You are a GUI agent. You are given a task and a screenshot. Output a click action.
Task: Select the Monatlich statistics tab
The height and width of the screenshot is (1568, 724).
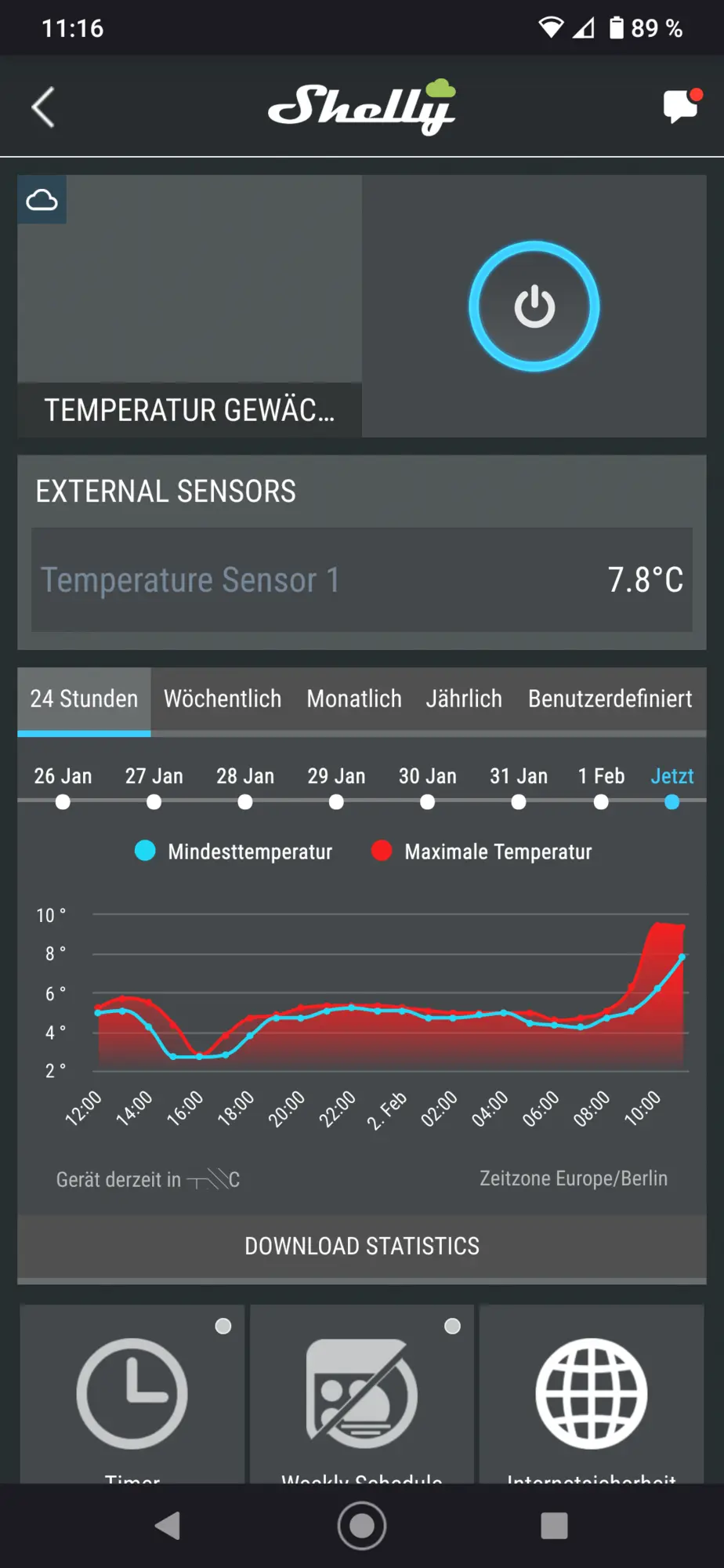point(354,699)
